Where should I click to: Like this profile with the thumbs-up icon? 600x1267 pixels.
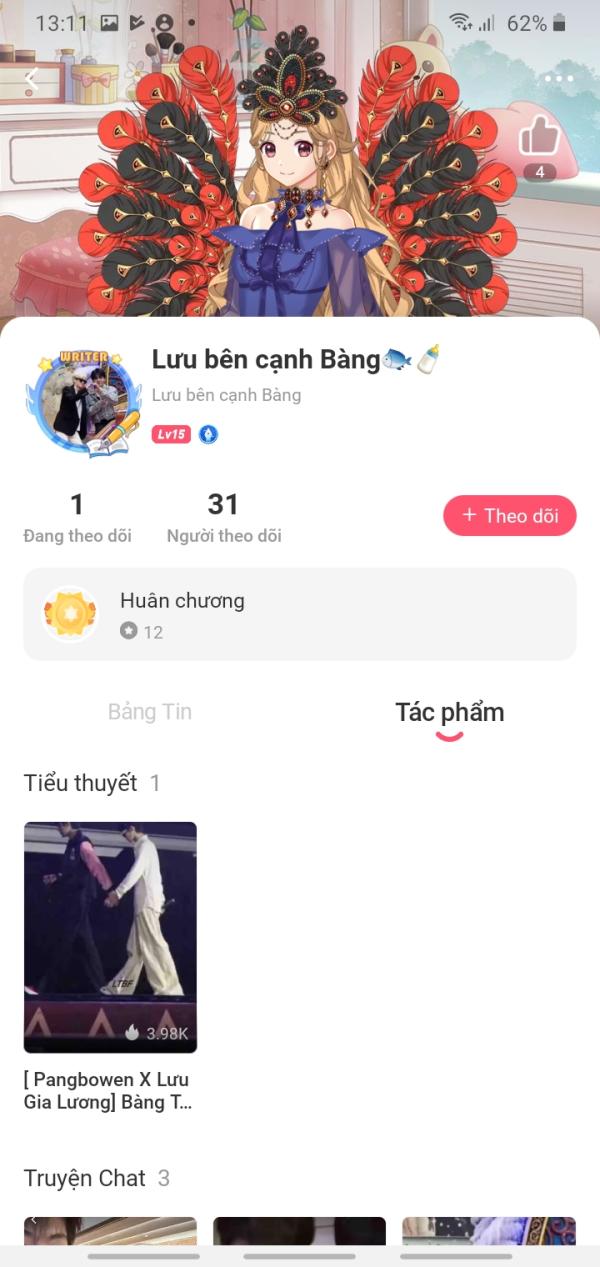tap(539, 138)
